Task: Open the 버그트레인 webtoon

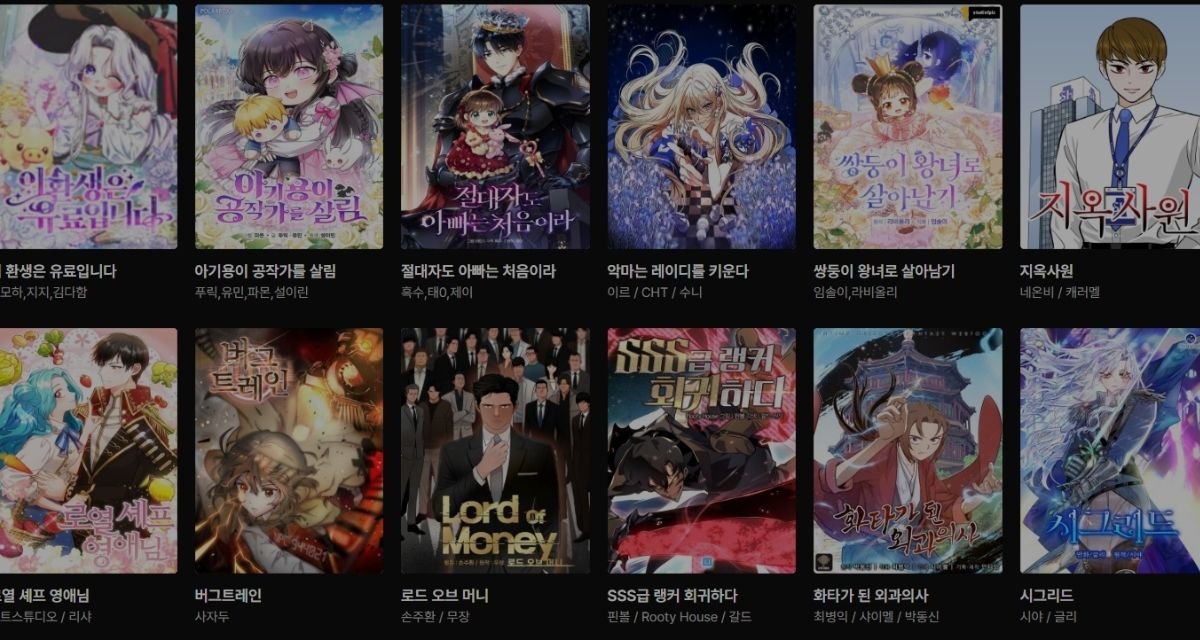Action: coord(288,450)
